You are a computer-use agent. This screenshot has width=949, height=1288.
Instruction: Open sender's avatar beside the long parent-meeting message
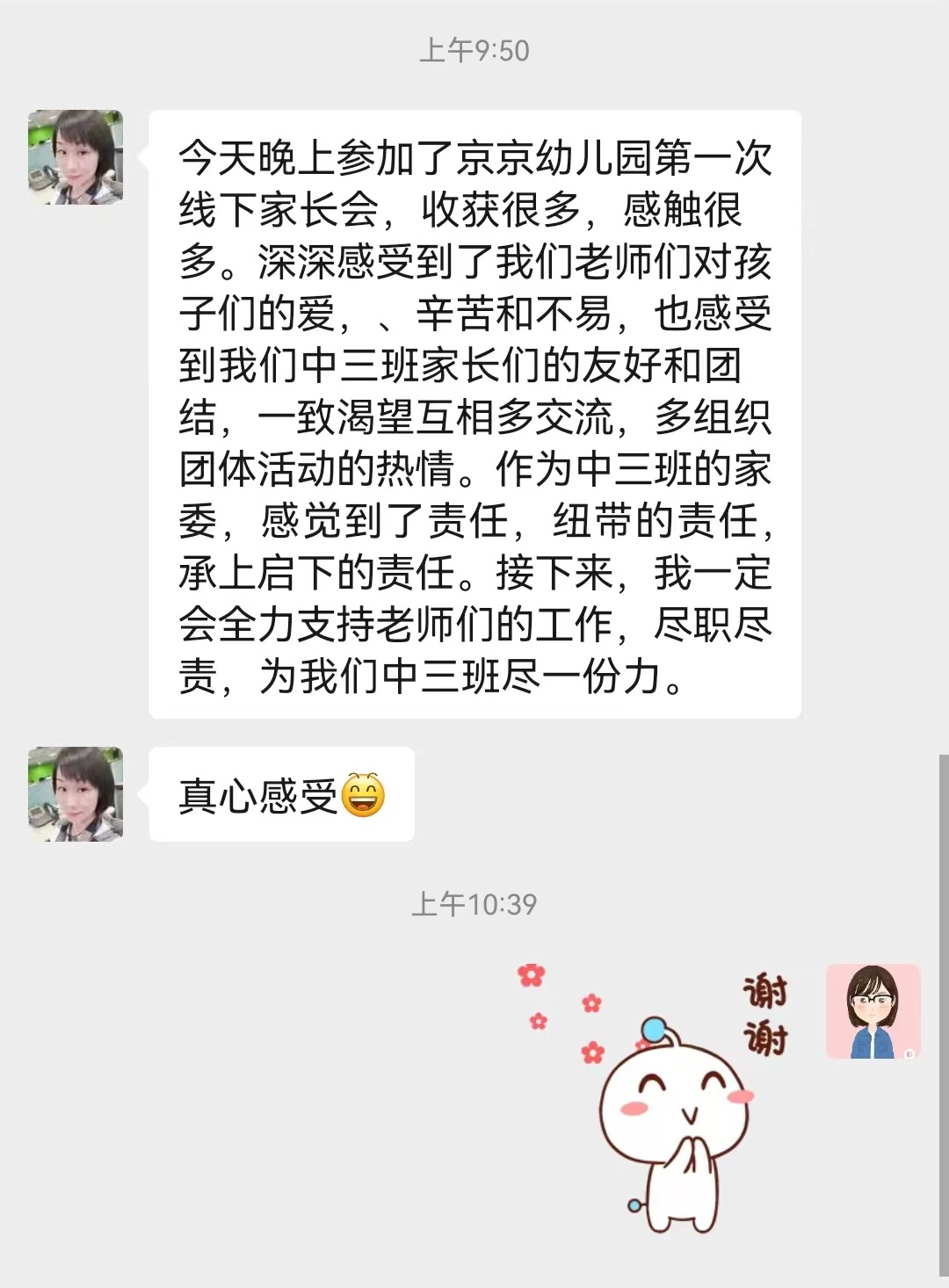(x=76, y=157)
